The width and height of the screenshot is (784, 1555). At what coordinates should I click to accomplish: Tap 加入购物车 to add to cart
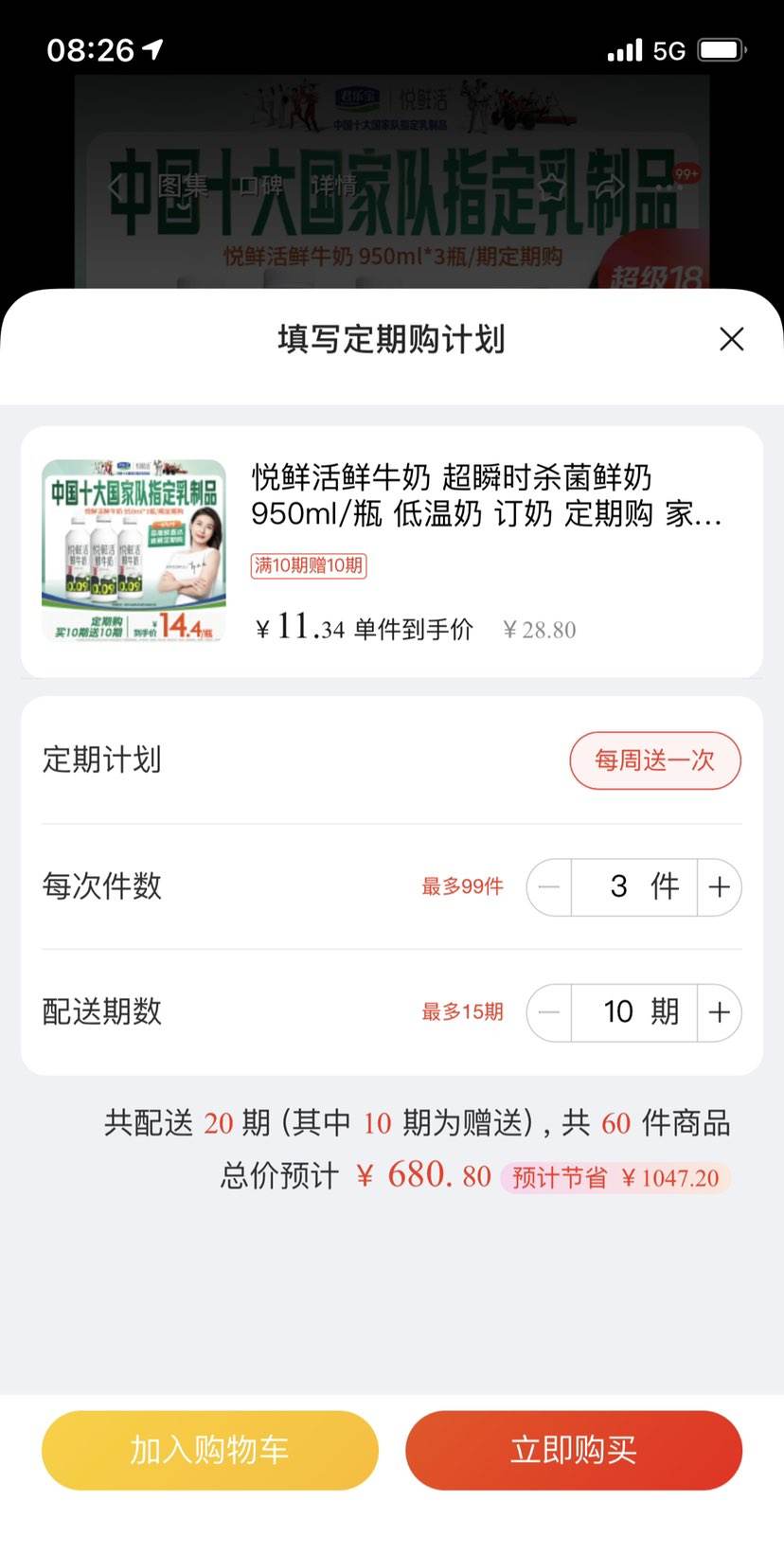coord(210,1450)
